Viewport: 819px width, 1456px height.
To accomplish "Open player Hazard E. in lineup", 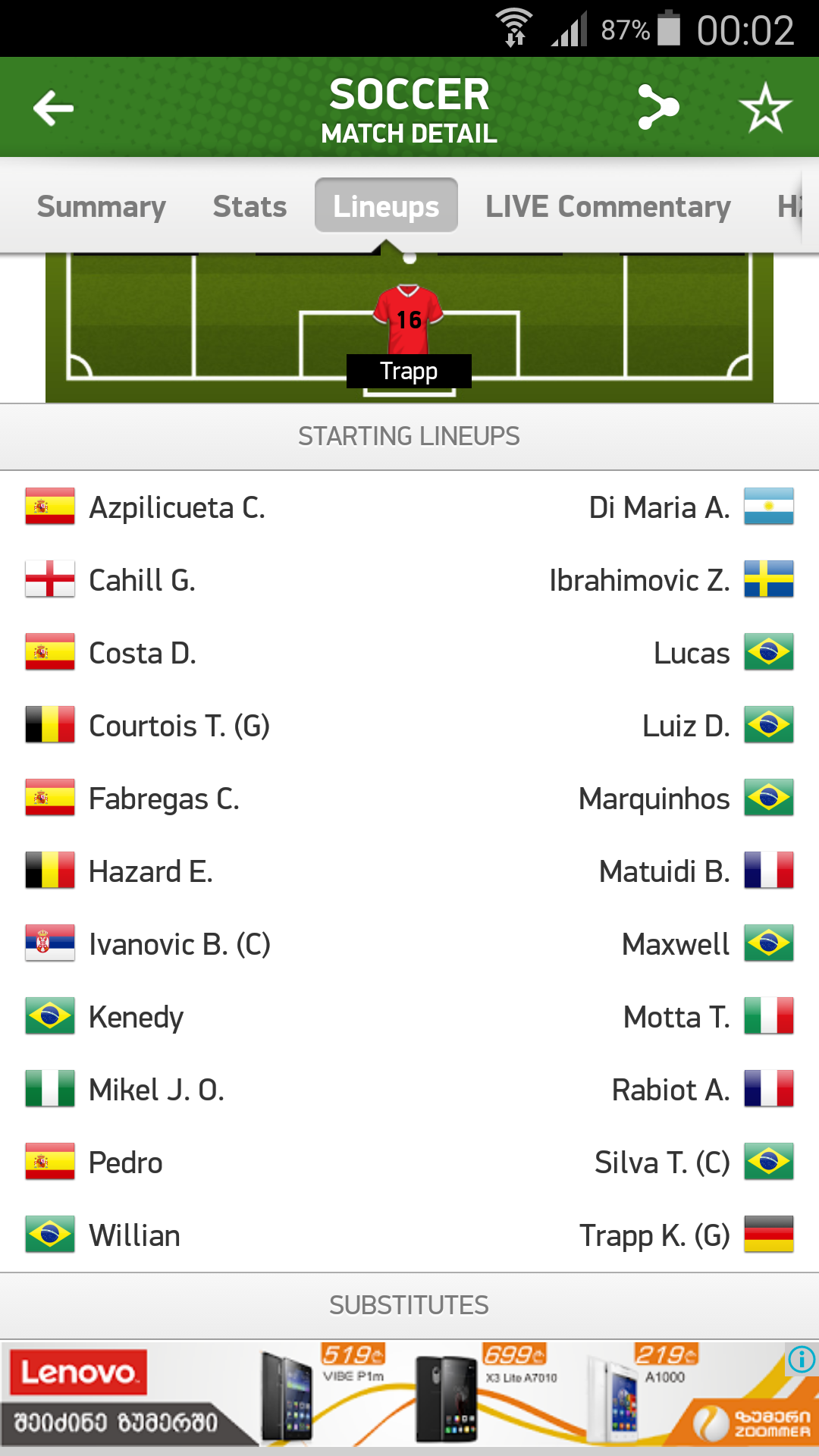I will point(150,871).
